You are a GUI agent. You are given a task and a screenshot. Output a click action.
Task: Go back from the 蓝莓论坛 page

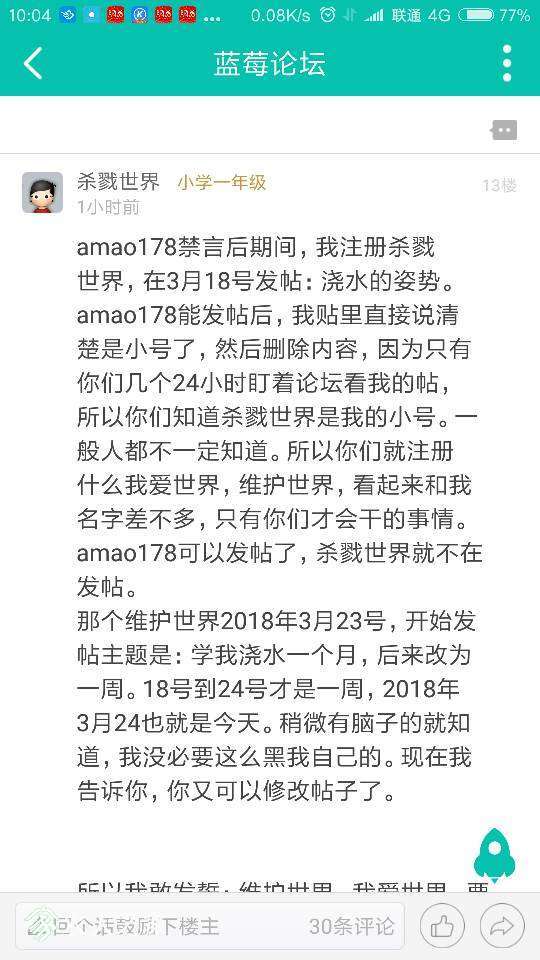(x=32, y=63)
